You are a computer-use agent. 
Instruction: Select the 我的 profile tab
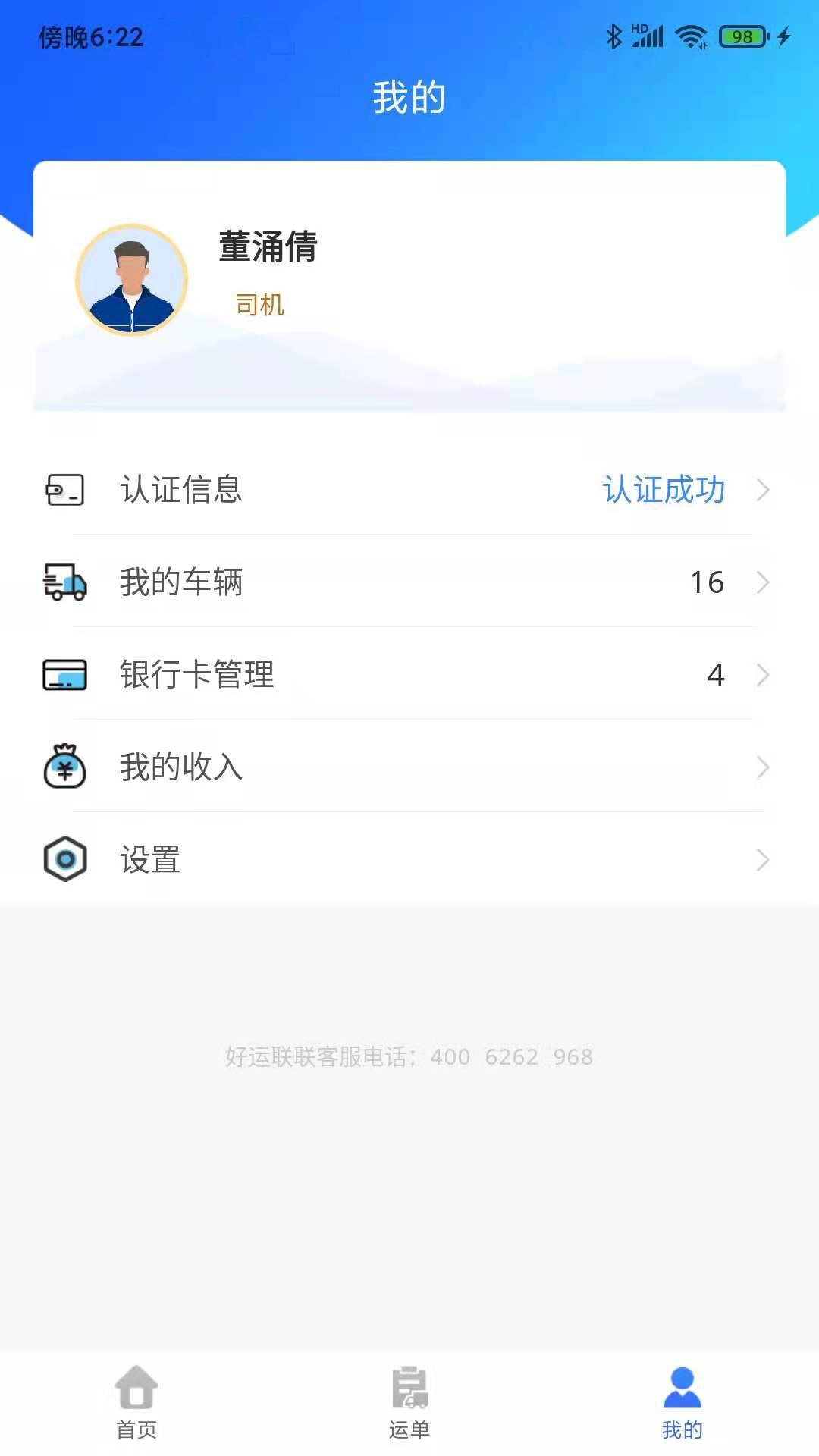coord(682,1403)
